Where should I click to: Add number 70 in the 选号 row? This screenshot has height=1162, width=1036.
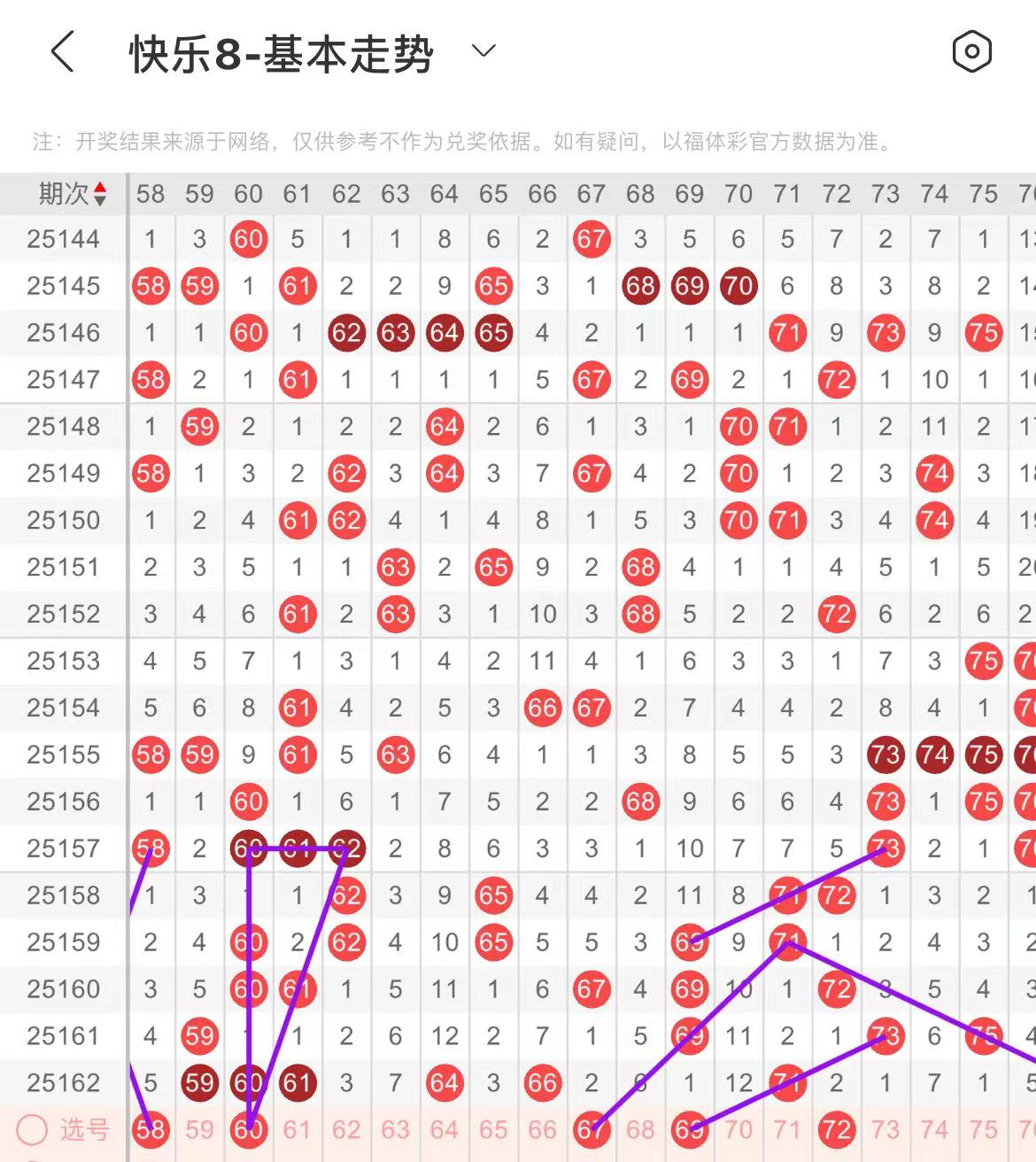click(738, 1129)
